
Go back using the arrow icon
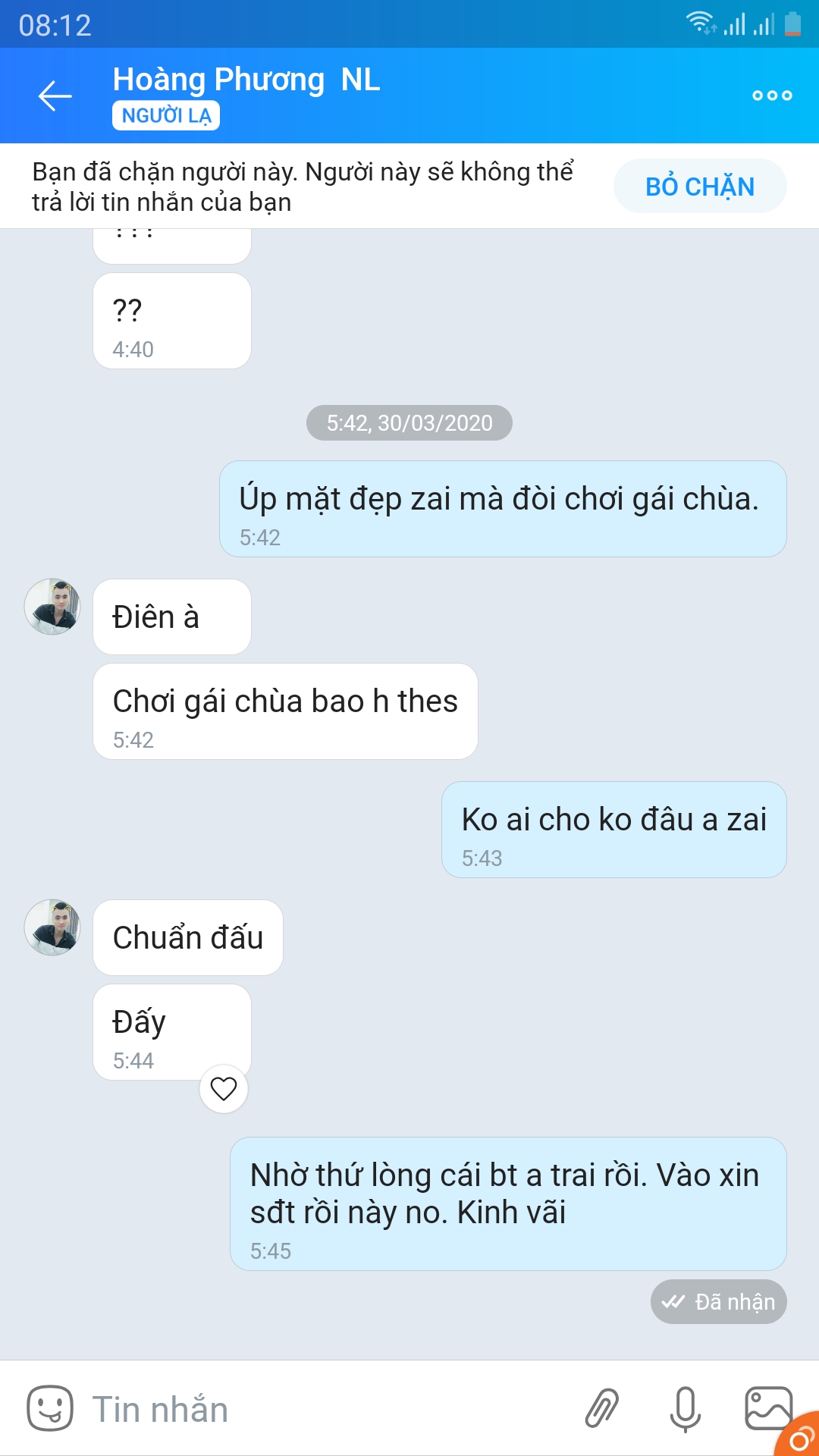pos(55,96)
